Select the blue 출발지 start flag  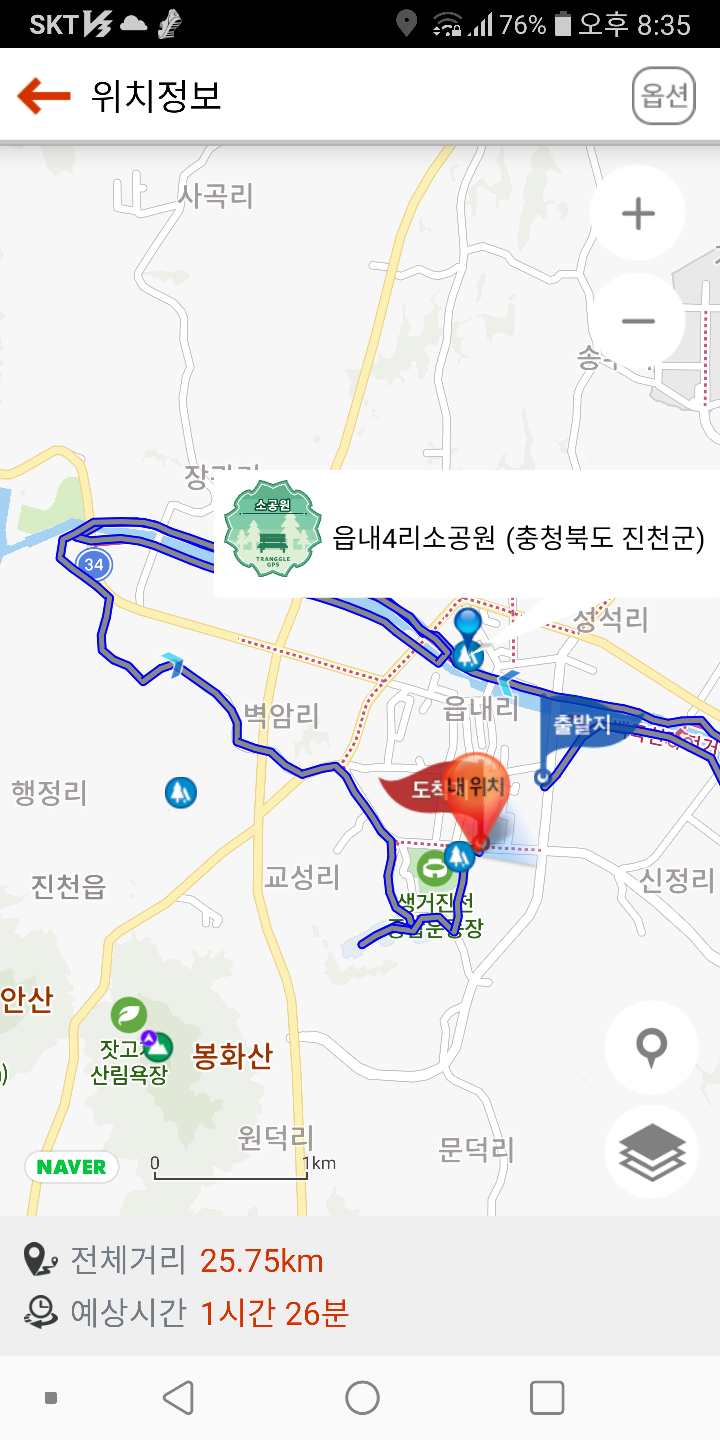click(x=578, y=727)
